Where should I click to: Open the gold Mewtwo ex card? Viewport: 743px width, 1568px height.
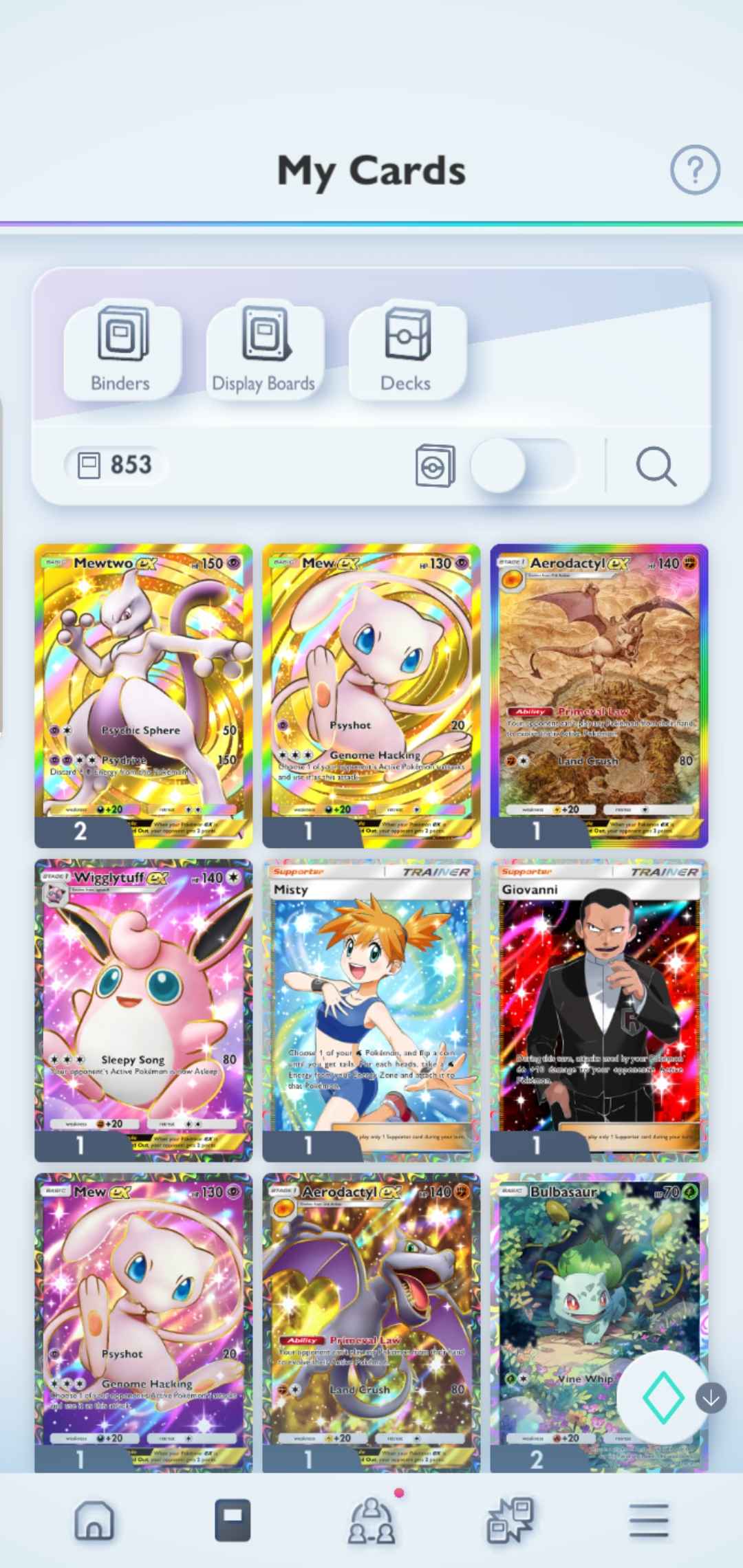point(143,688)
